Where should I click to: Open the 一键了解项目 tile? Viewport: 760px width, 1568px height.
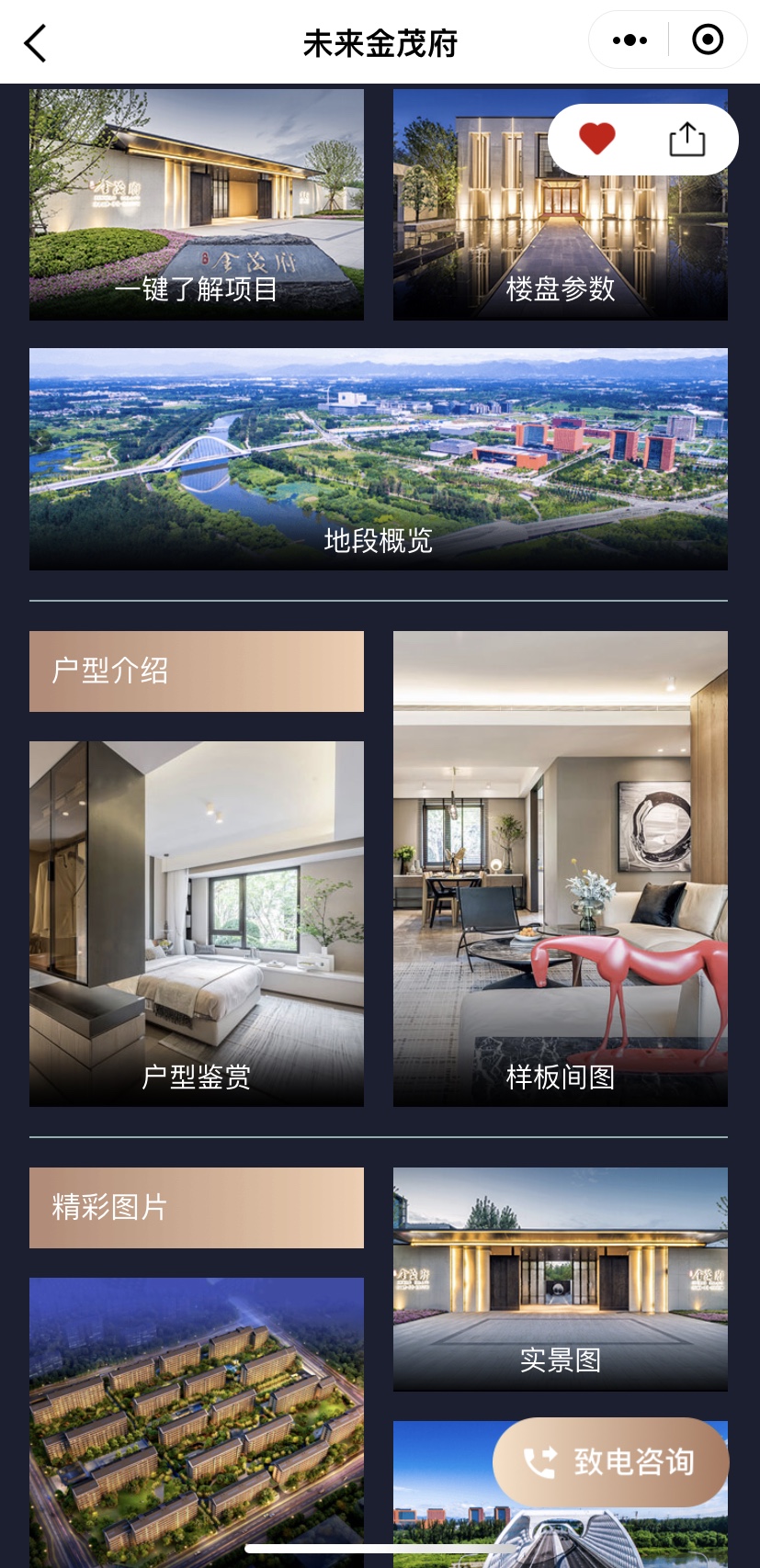[x=196, y=205]
